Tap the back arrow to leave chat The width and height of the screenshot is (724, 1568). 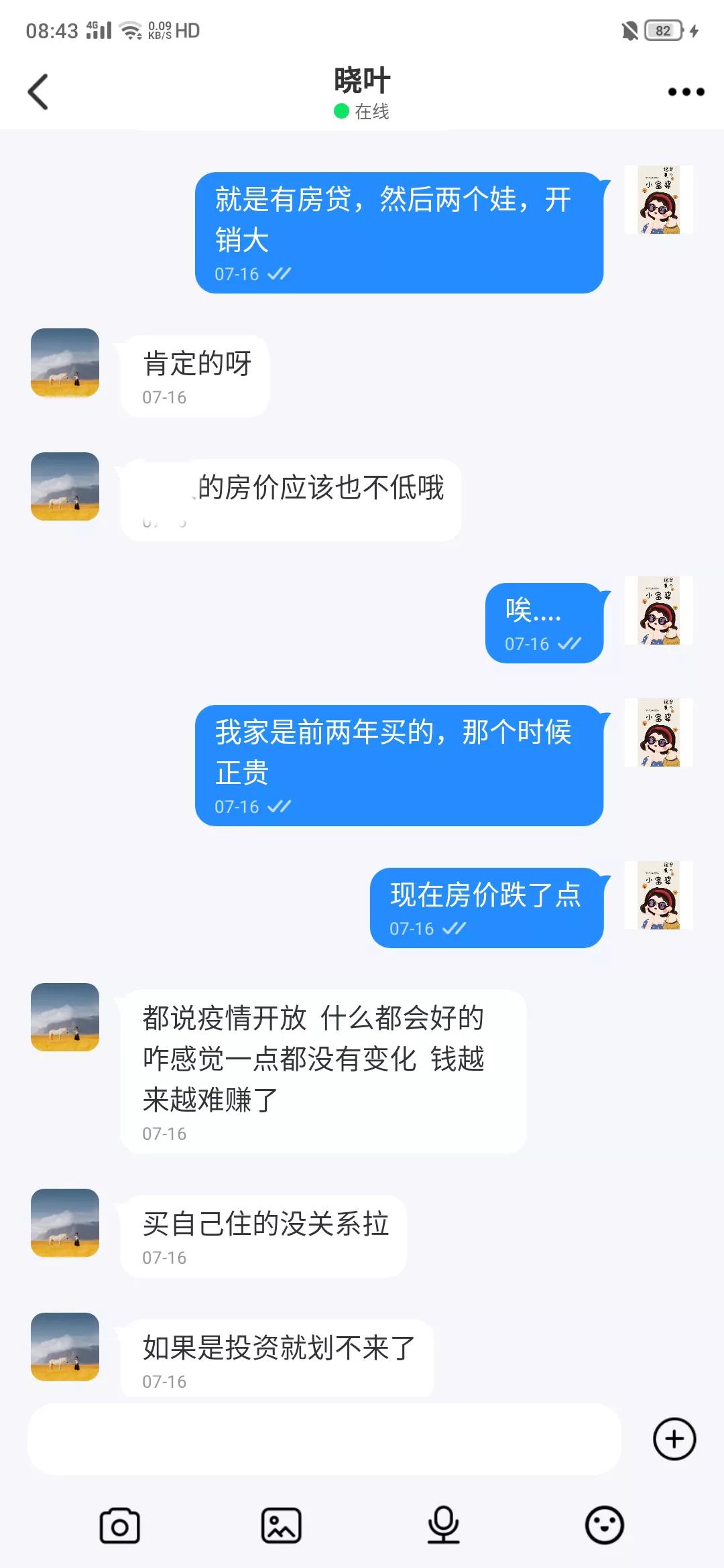tap(38, 92)
